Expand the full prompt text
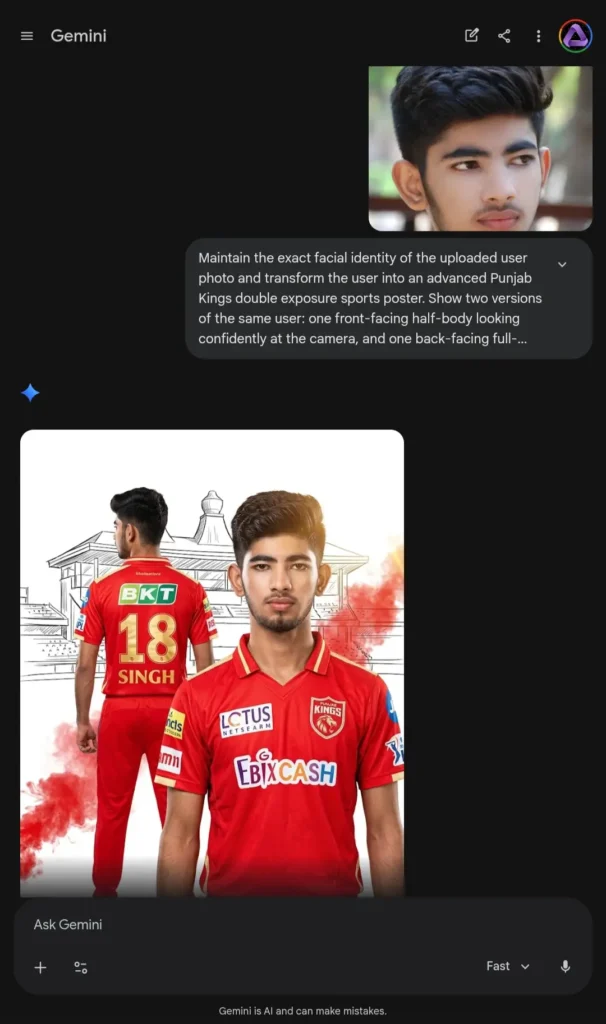Image resolution: width=606 pixels, height=1024 pixels. click(x=562, y=264)
